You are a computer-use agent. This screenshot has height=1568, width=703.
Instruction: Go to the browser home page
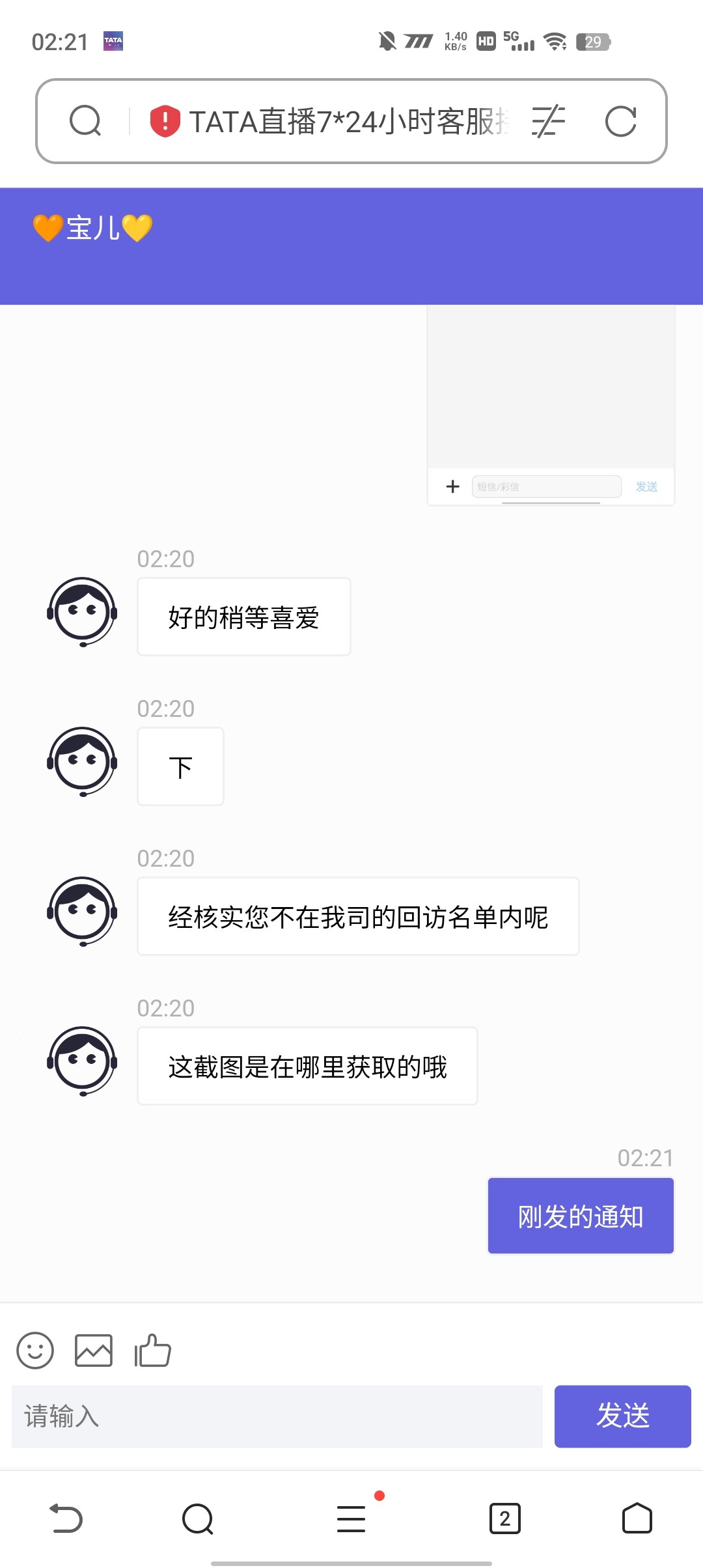point(637,1519)
